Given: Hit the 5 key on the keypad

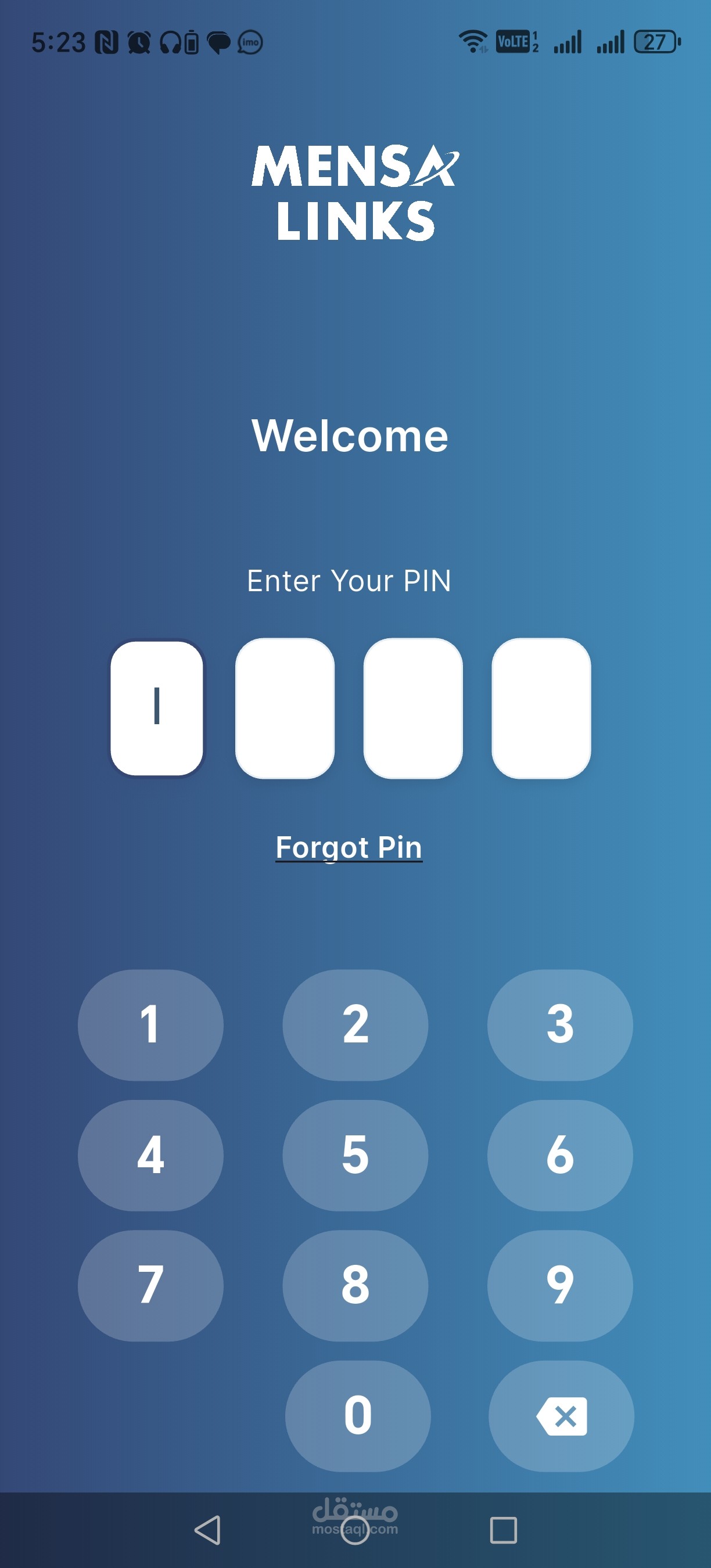Looking at the screenshot, I should [355, 1155].
